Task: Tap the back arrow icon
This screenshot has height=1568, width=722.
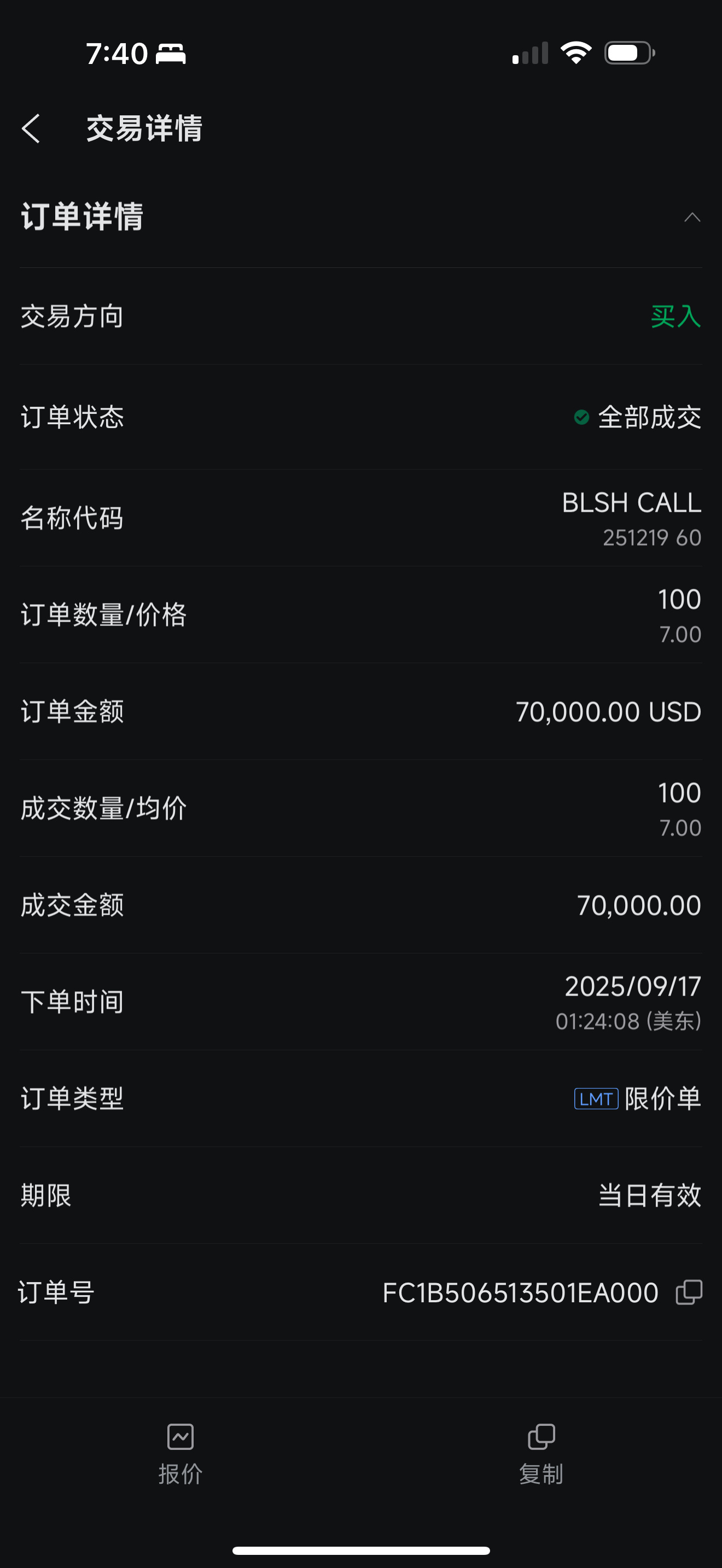Action: coord(32,129)
